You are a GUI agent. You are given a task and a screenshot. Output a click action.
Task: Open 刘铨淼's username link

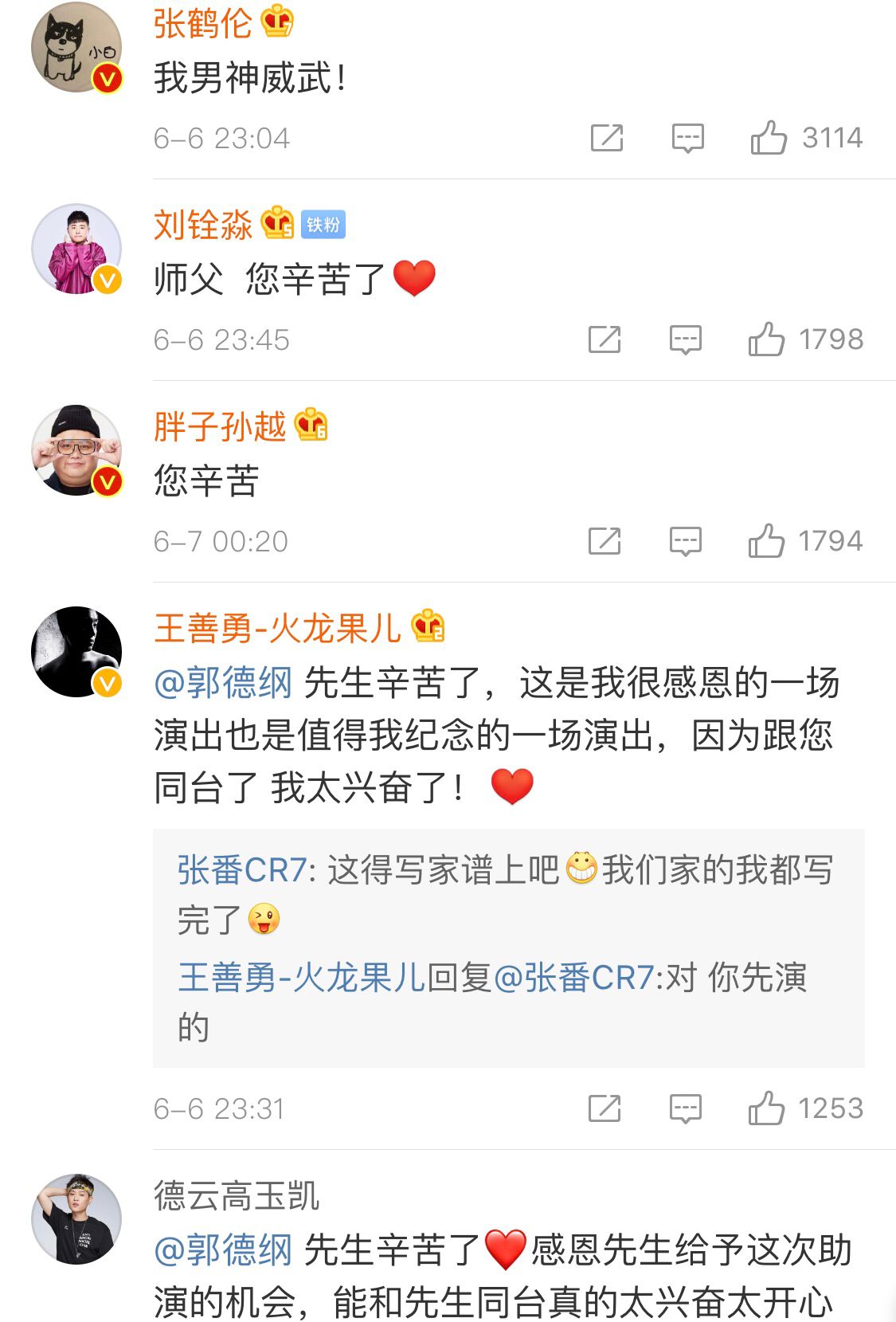tap(202, 226)
